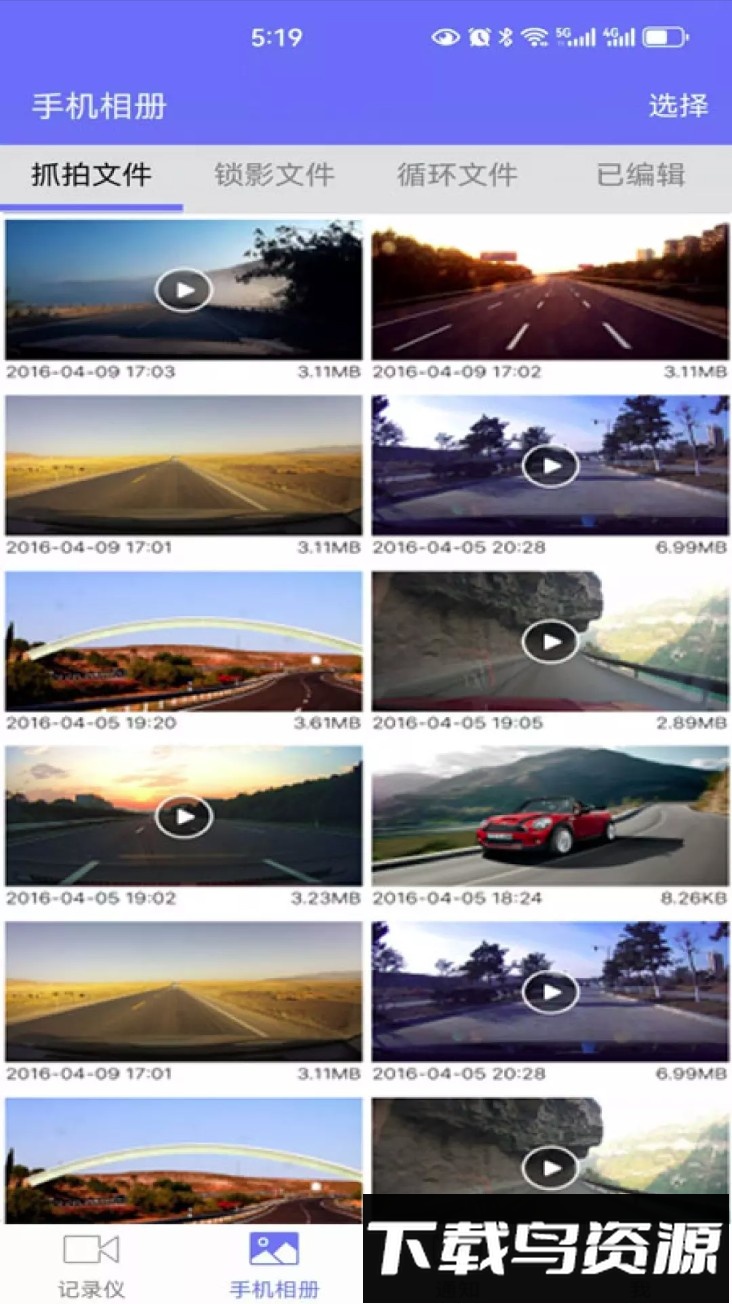This screenshot has width=732, height=1304.
Task: Play the sunrise highway video from 17:02
Action: tap(550, 289)
